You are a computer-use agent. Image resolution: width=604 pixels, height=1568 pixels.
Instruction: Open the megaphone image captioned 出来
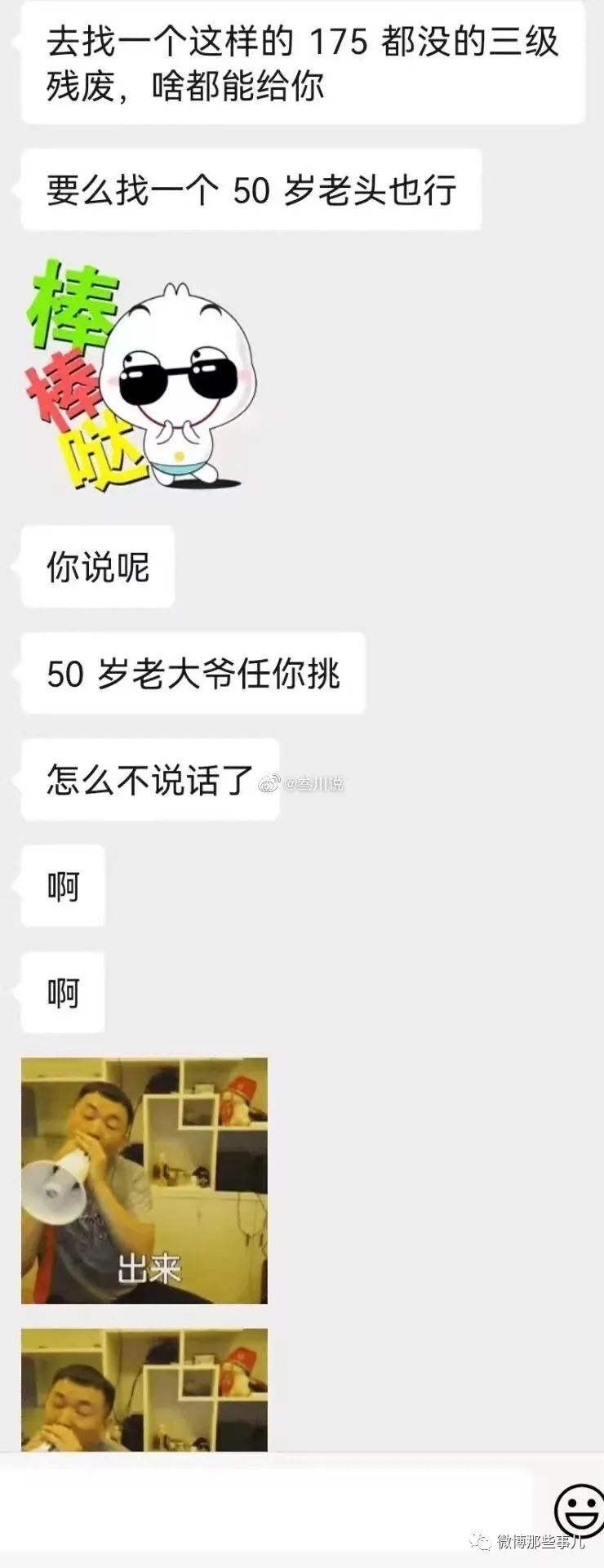pos(144,1181)
